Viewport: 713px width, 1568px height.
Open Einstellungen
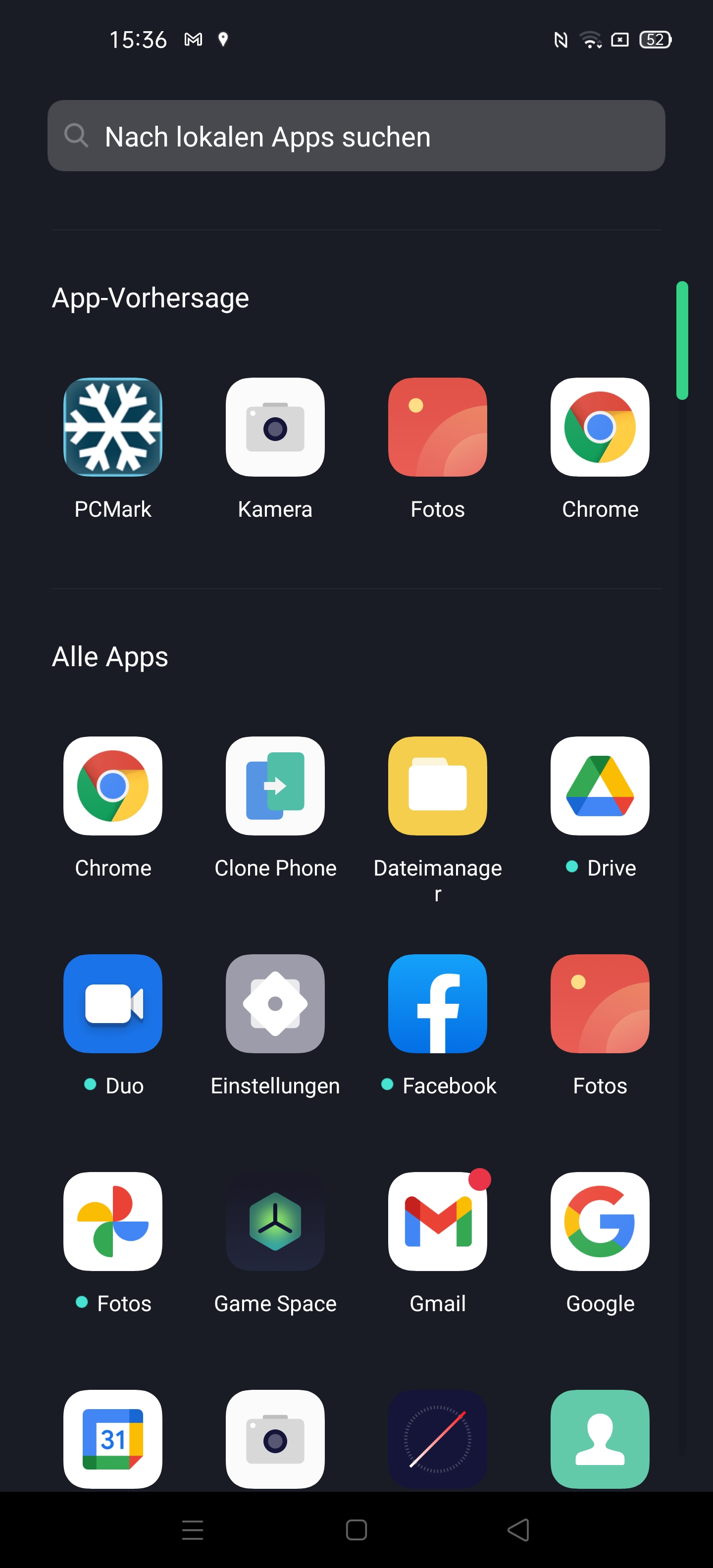click(x=275, y=1004)
